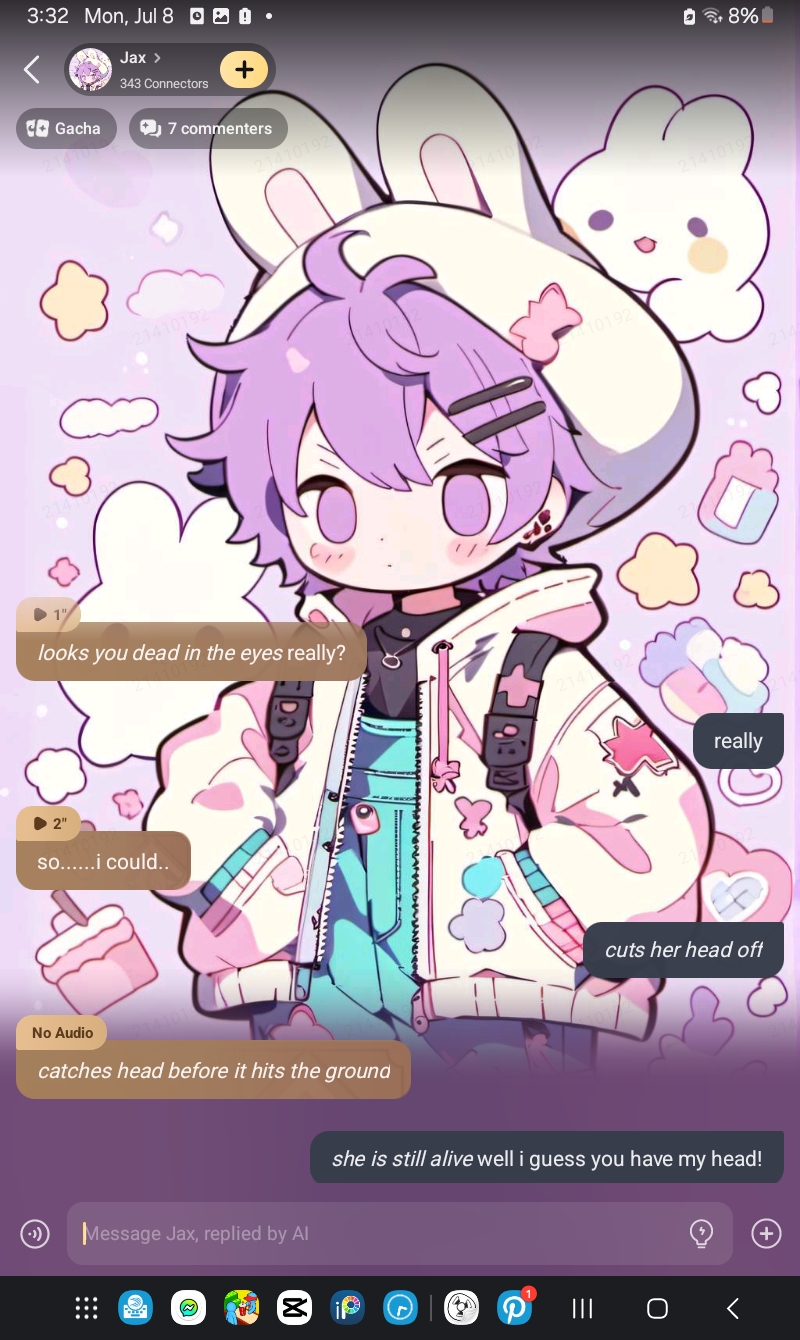Focus the Message Jax text field
Screen dimensions: 800x1340
(x=380, y=1233)
